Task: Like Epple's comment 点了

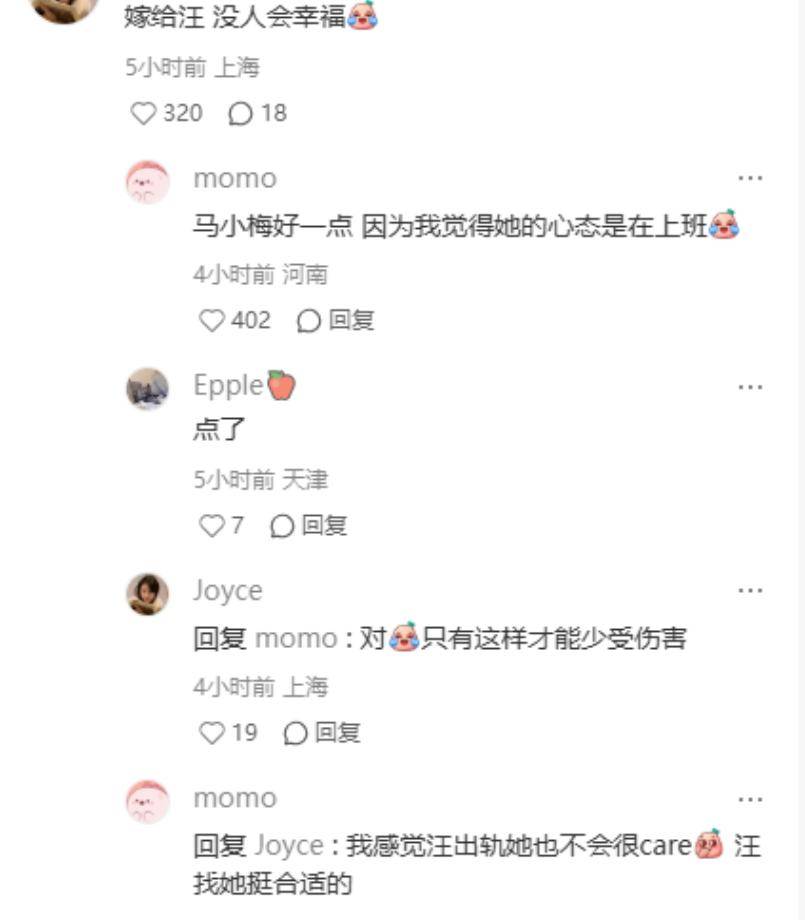Action: (x=212, y=525)
